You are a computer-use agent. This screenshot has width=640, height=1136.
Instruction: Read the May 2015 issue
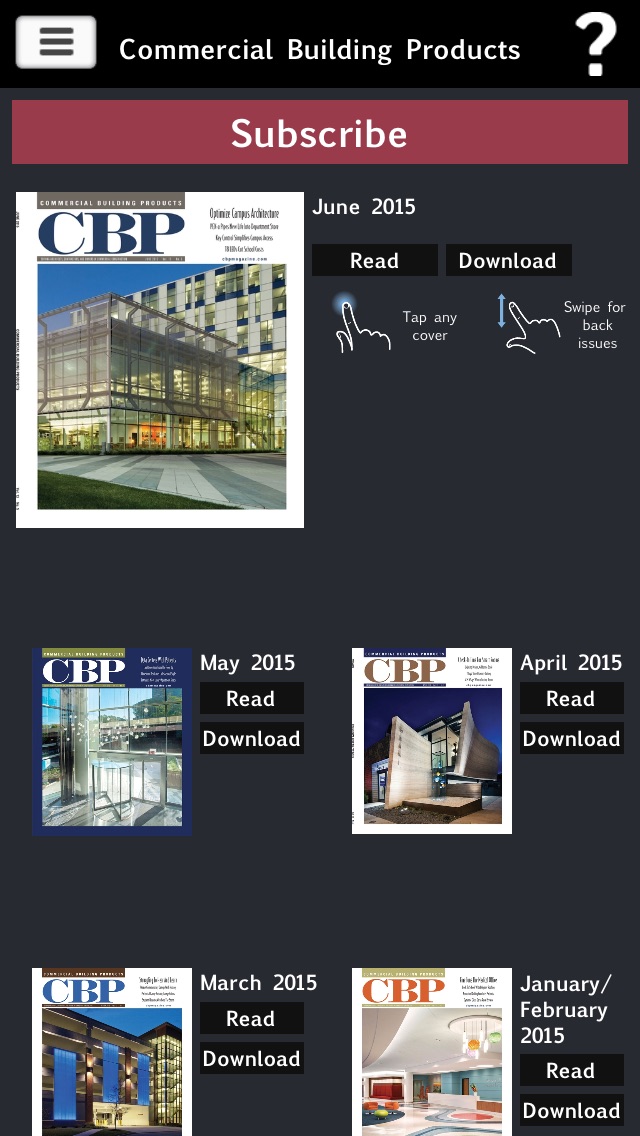tap(251, 698)
